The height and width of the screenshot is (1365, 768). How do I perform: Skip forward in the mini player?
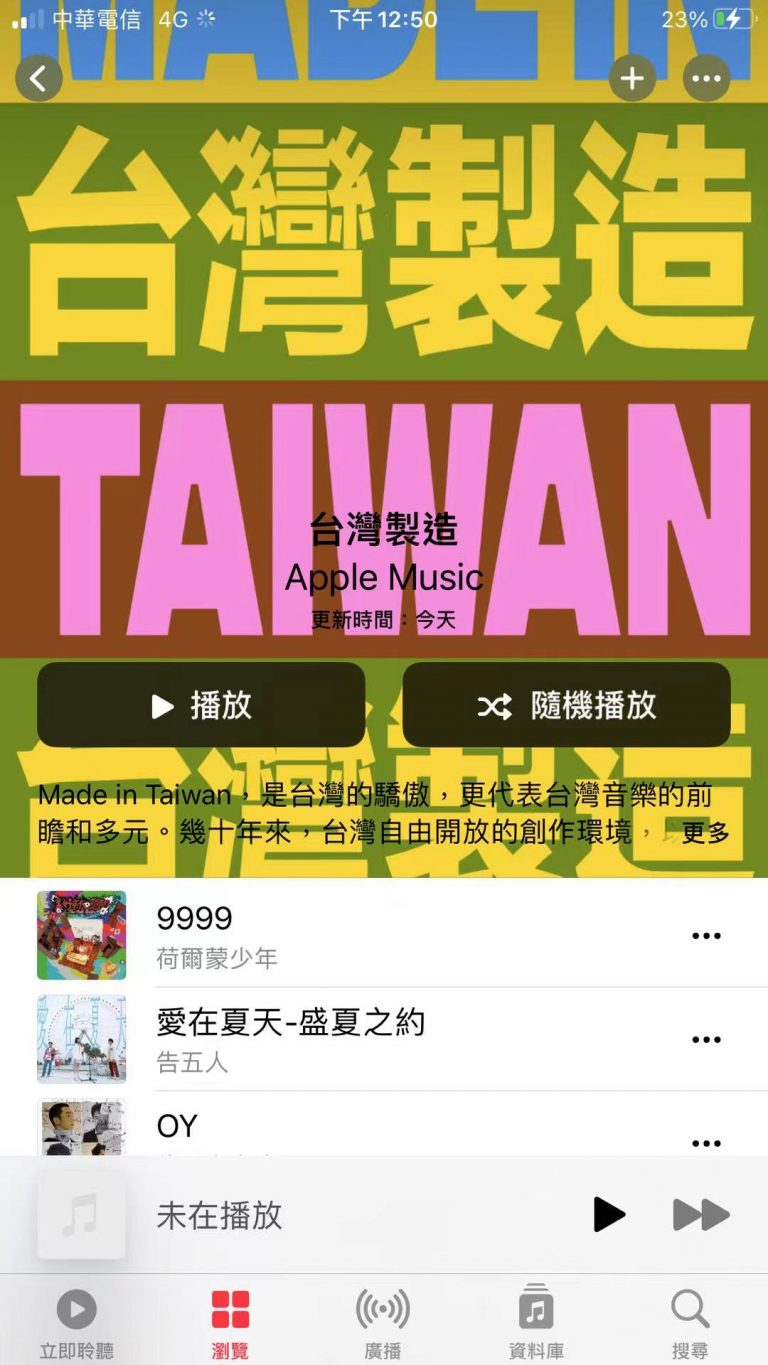(x=701, y=1215)
